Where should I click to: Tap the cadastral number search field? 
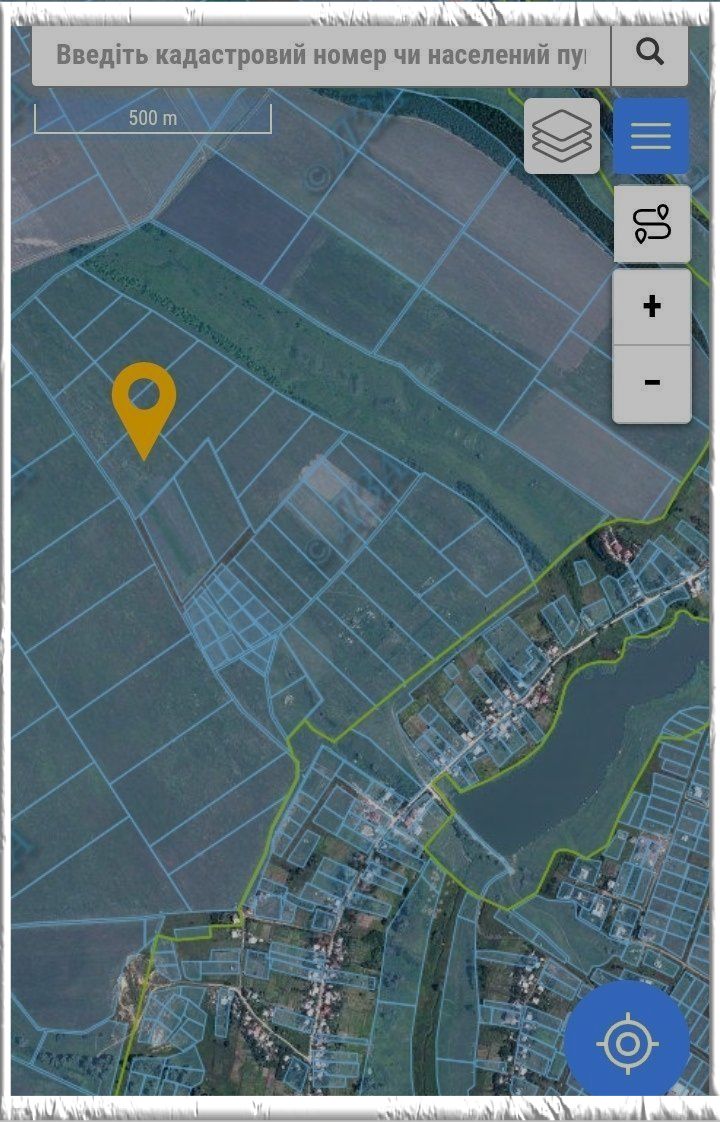(320, 54)
